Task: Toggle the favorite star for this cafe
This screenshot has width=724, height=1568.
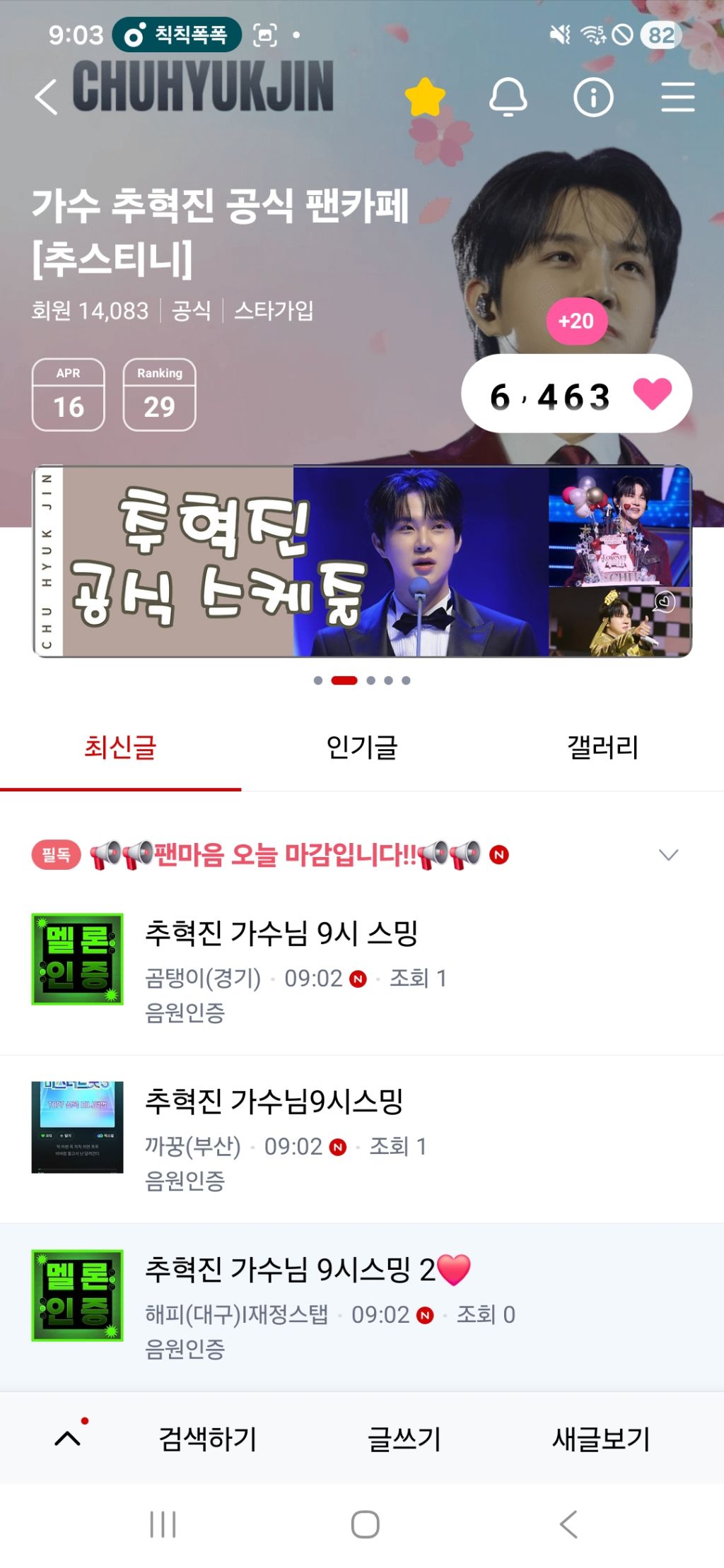Action: [425, 97]
